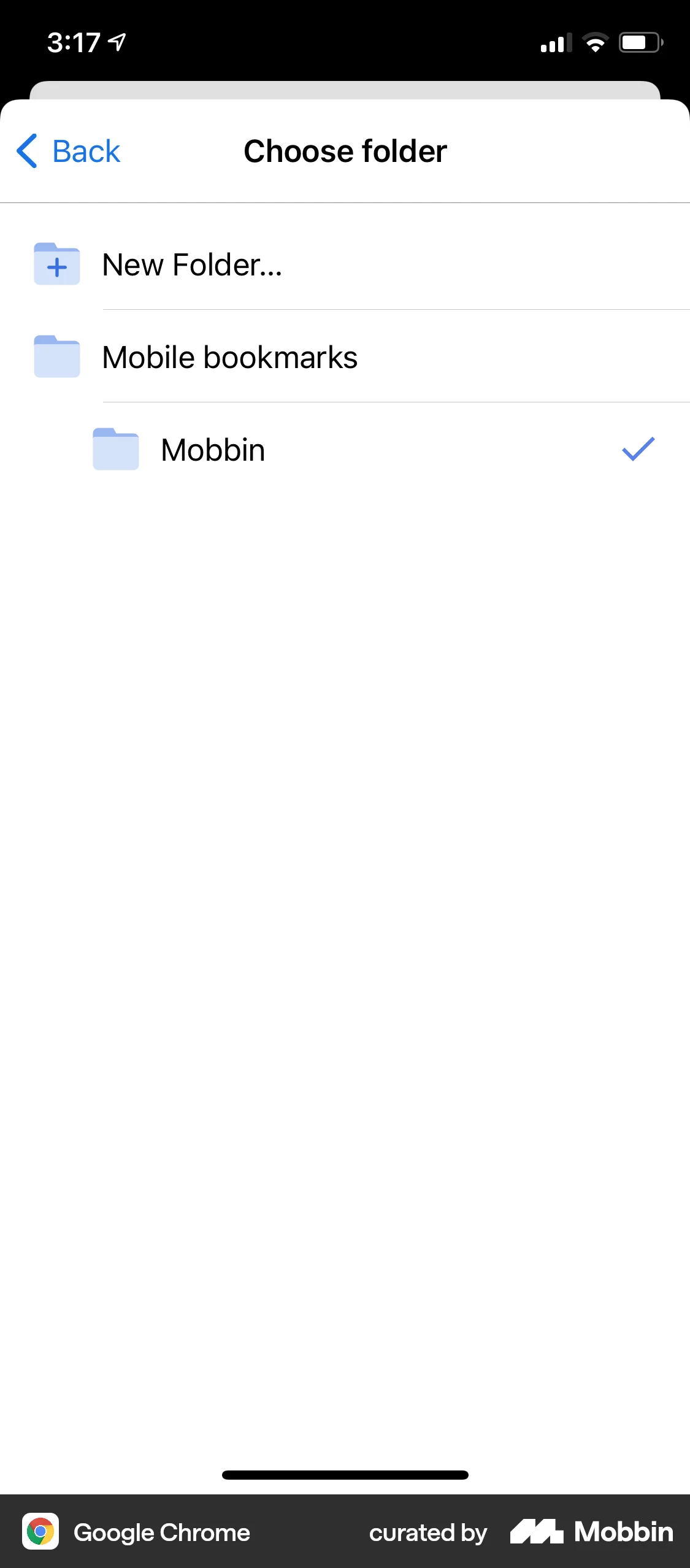Tap the home indicator bar at bottom
Screen dimensions: 690x1568
click(345, 1475)
